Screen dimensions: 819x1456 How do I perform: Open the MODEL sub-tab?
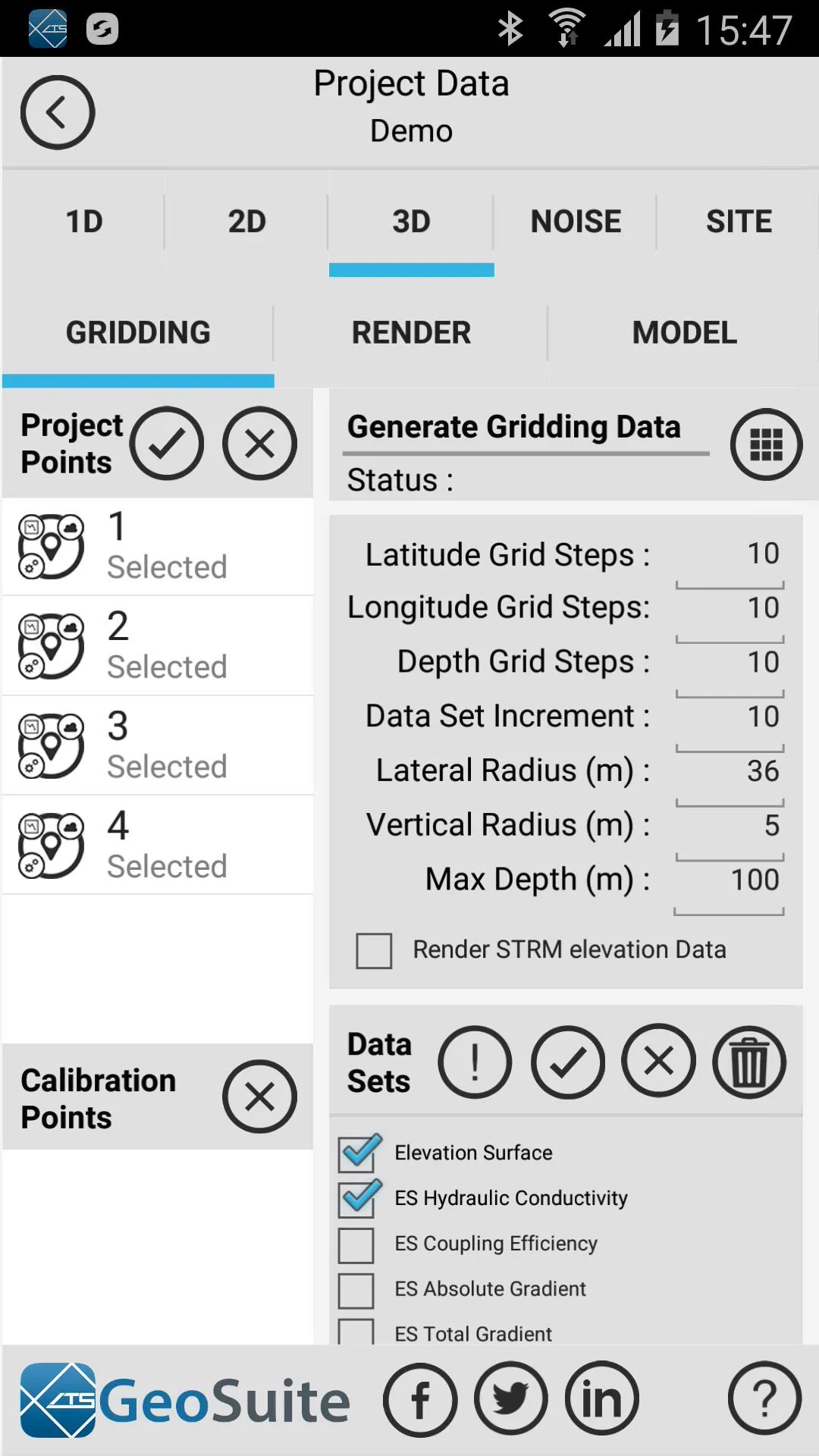click(684, 332)
